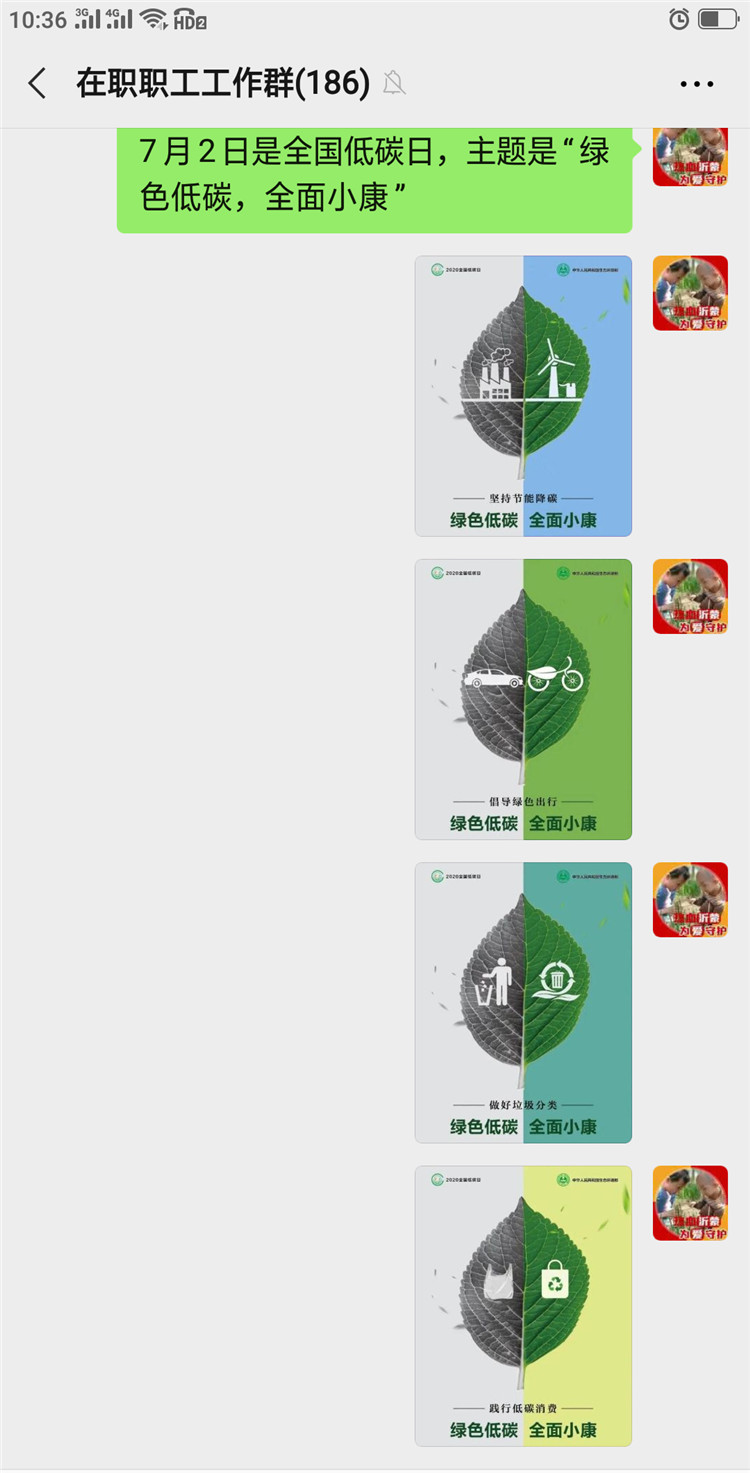Open the 坚持节能降碳 poster image
750x1473 pixels.
(523, 396)
